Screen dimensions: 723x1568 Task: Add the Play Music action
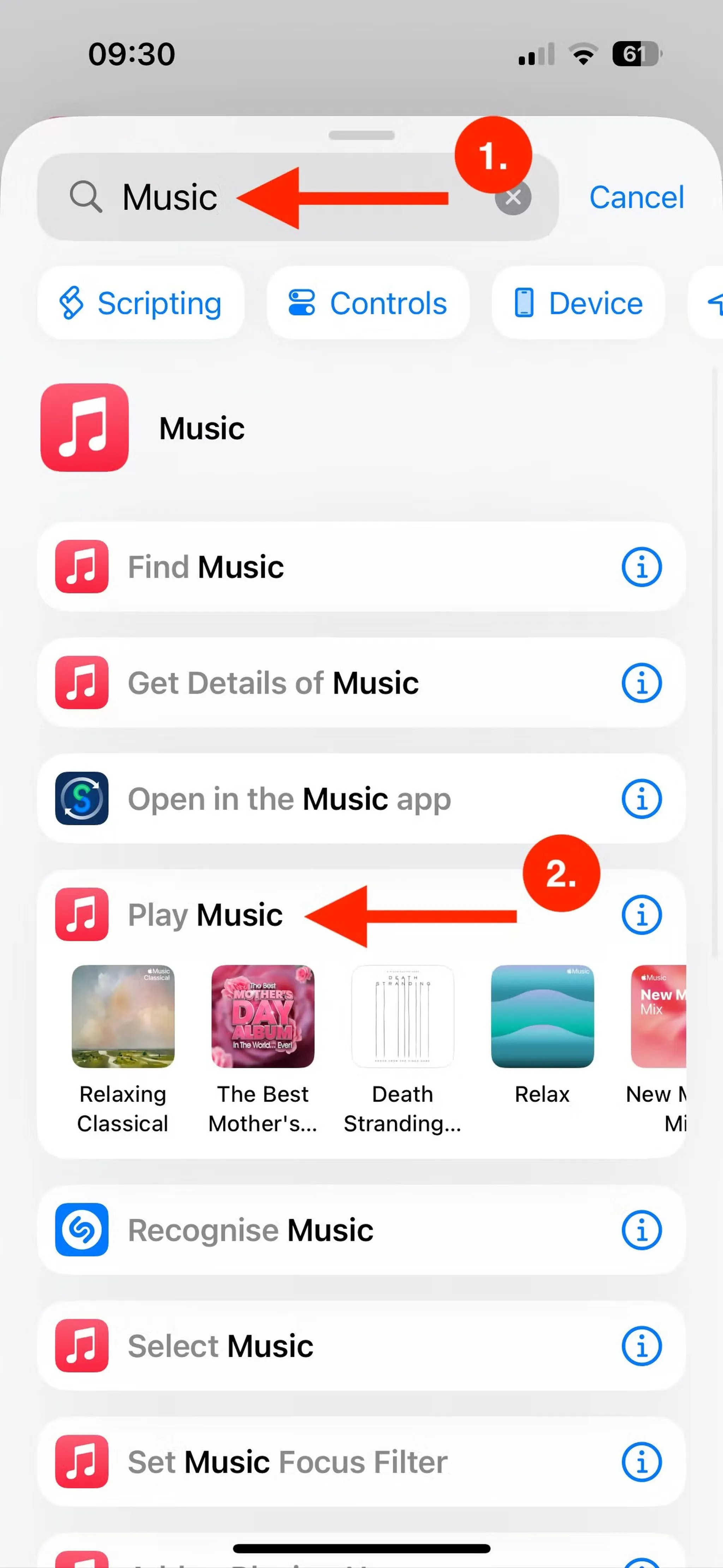(x=205, y=915)
